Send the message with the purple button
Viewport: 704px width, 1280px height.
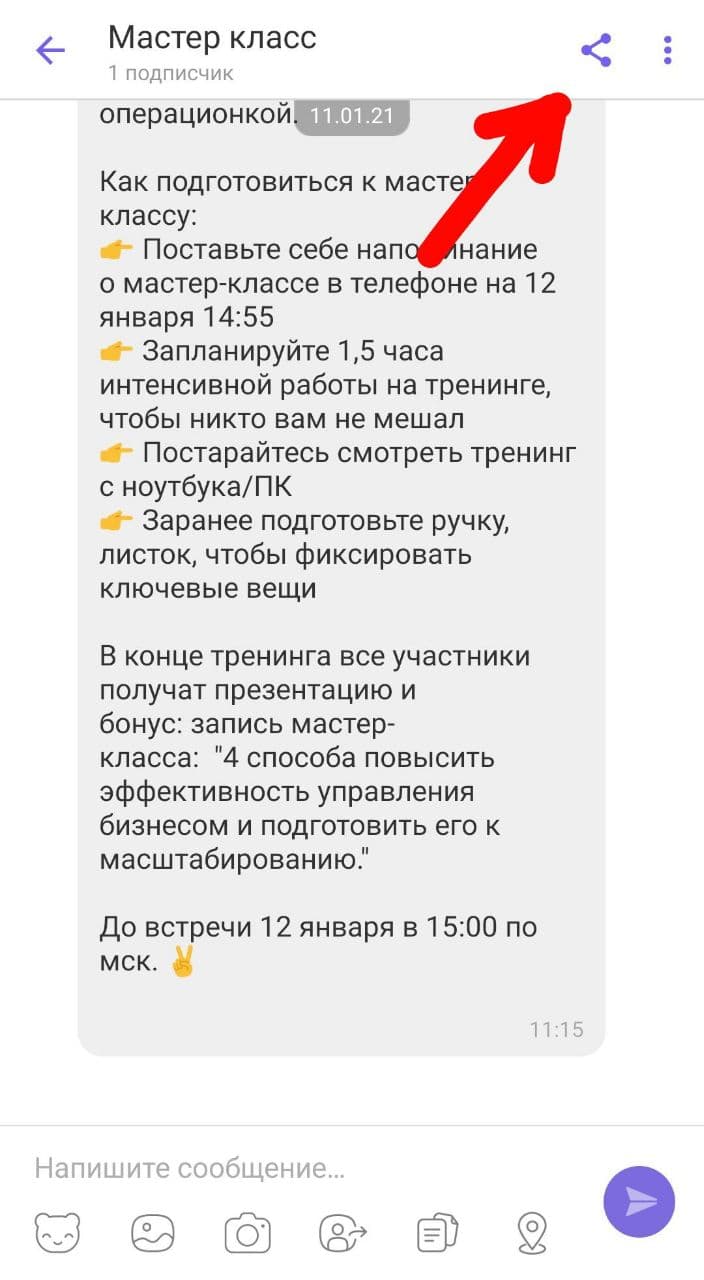click(639, 1201)
